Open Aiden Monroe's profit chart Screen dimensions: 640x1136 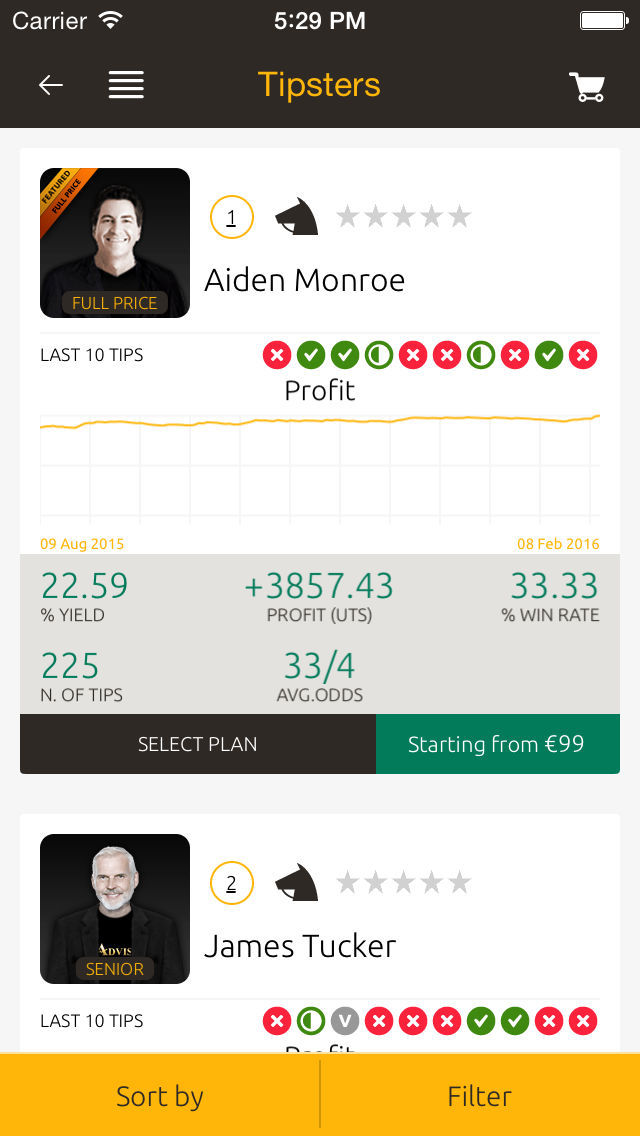click(320, 465)
